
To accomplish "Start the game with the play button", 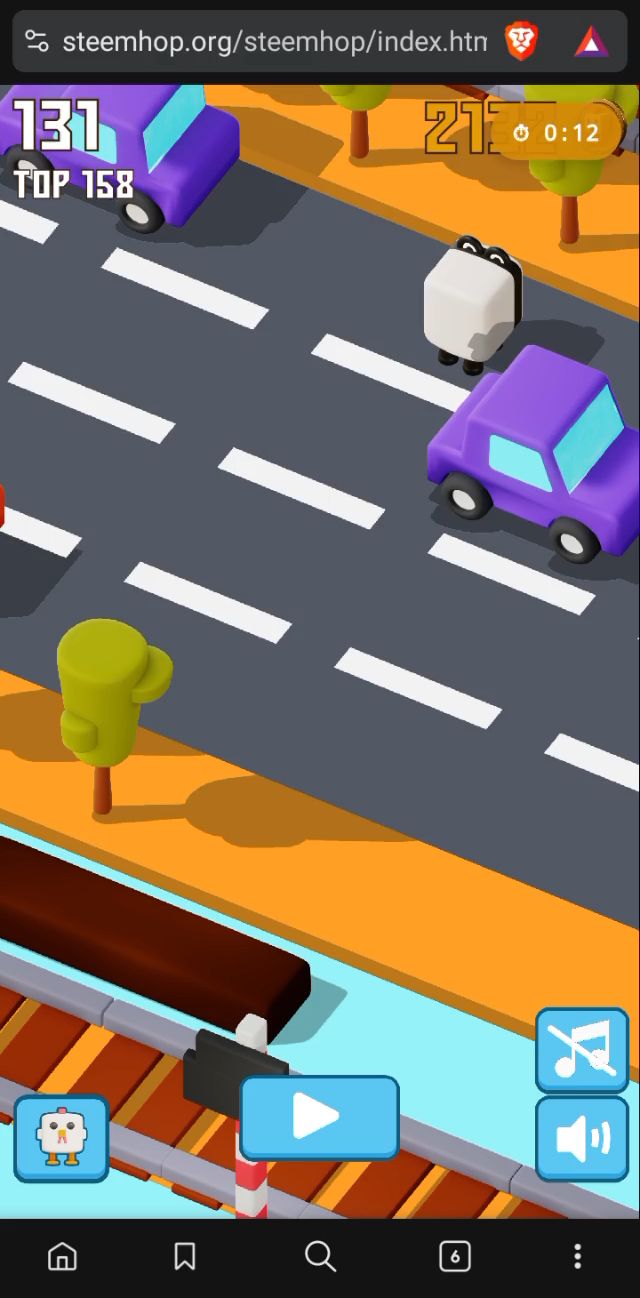I will click(319, 1118).
